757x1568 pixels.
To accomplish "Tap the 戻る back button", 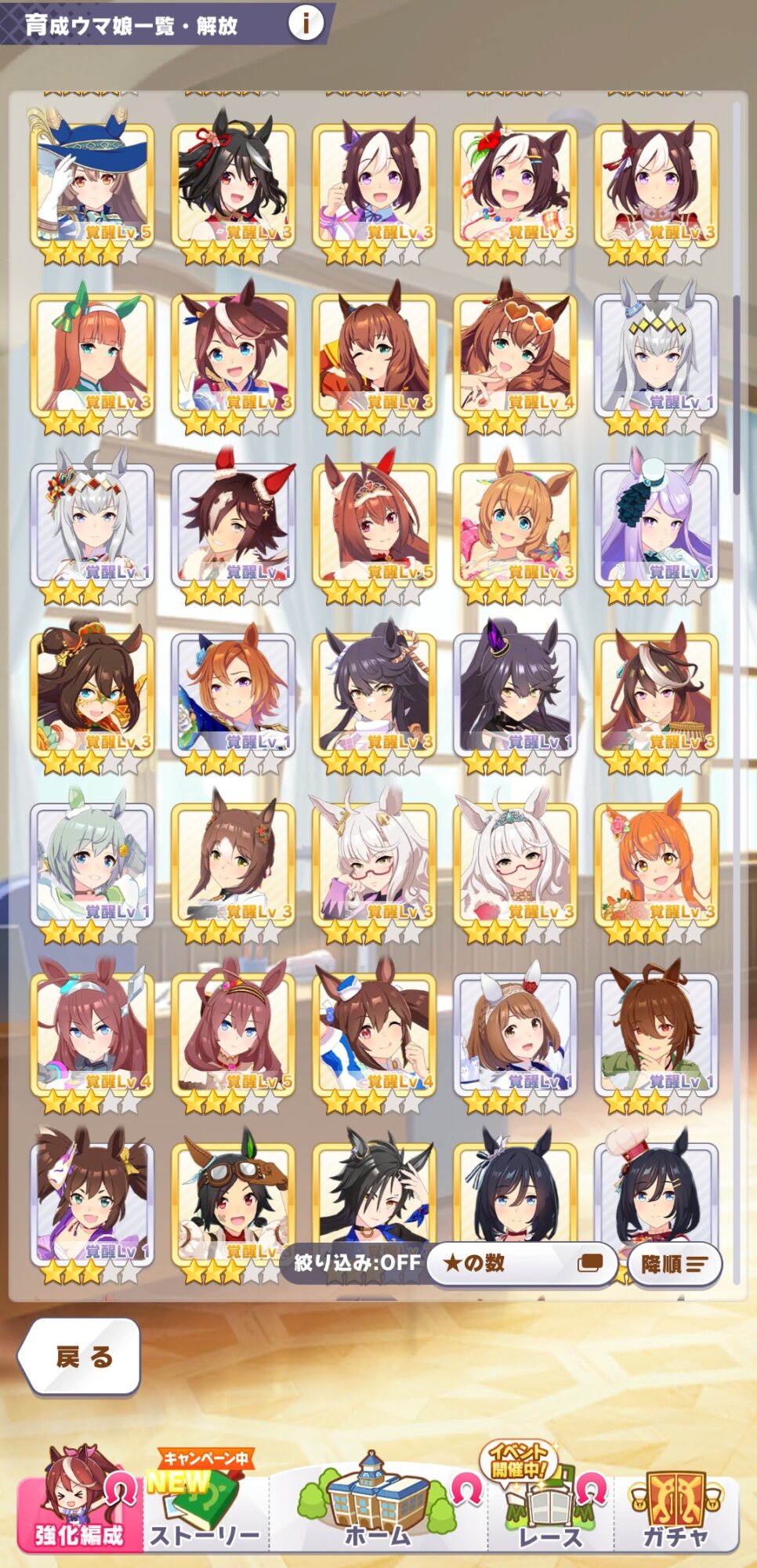I will (x=80, y=1356).
